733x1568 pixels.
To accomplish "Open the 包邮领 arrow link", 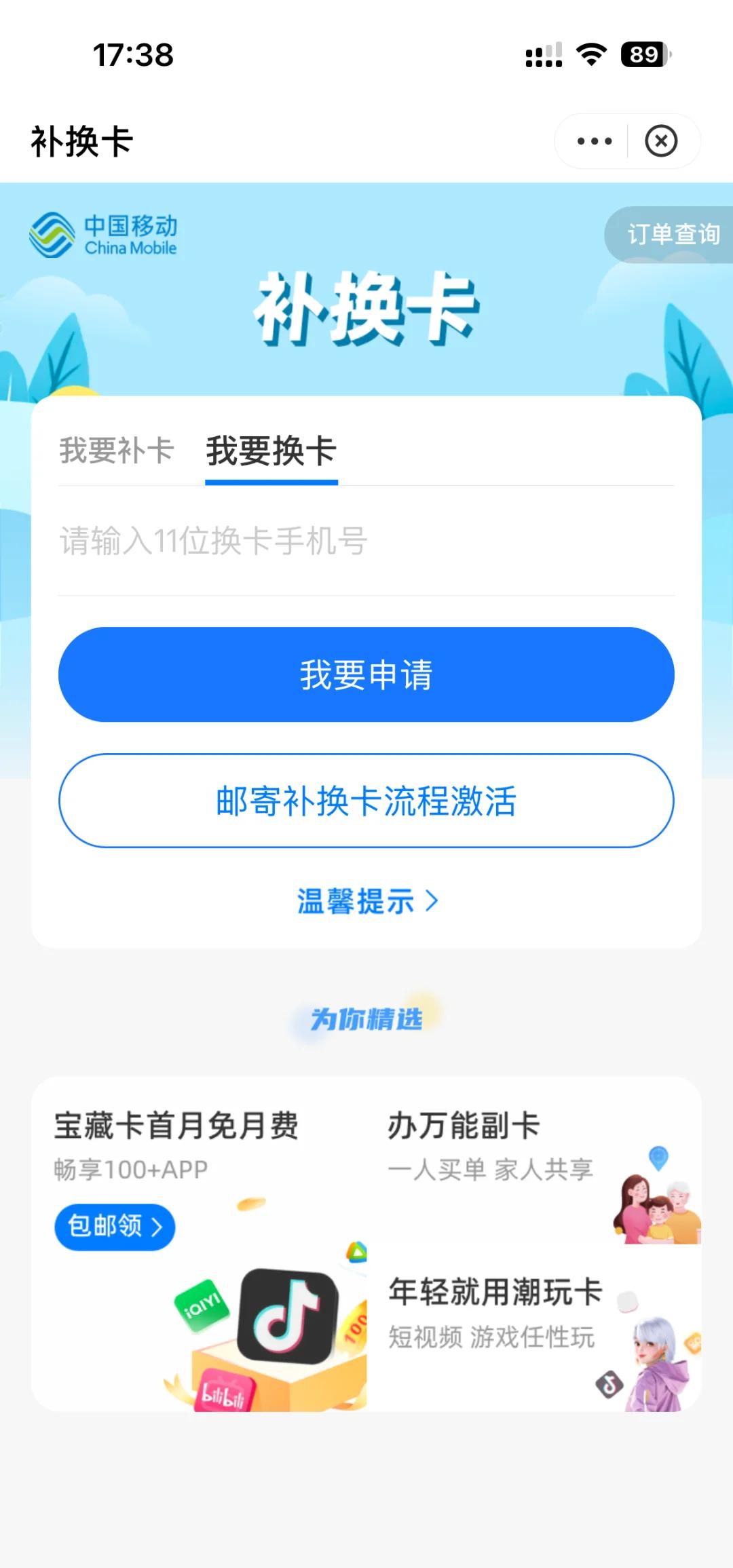I will [x=114, y=1225].
